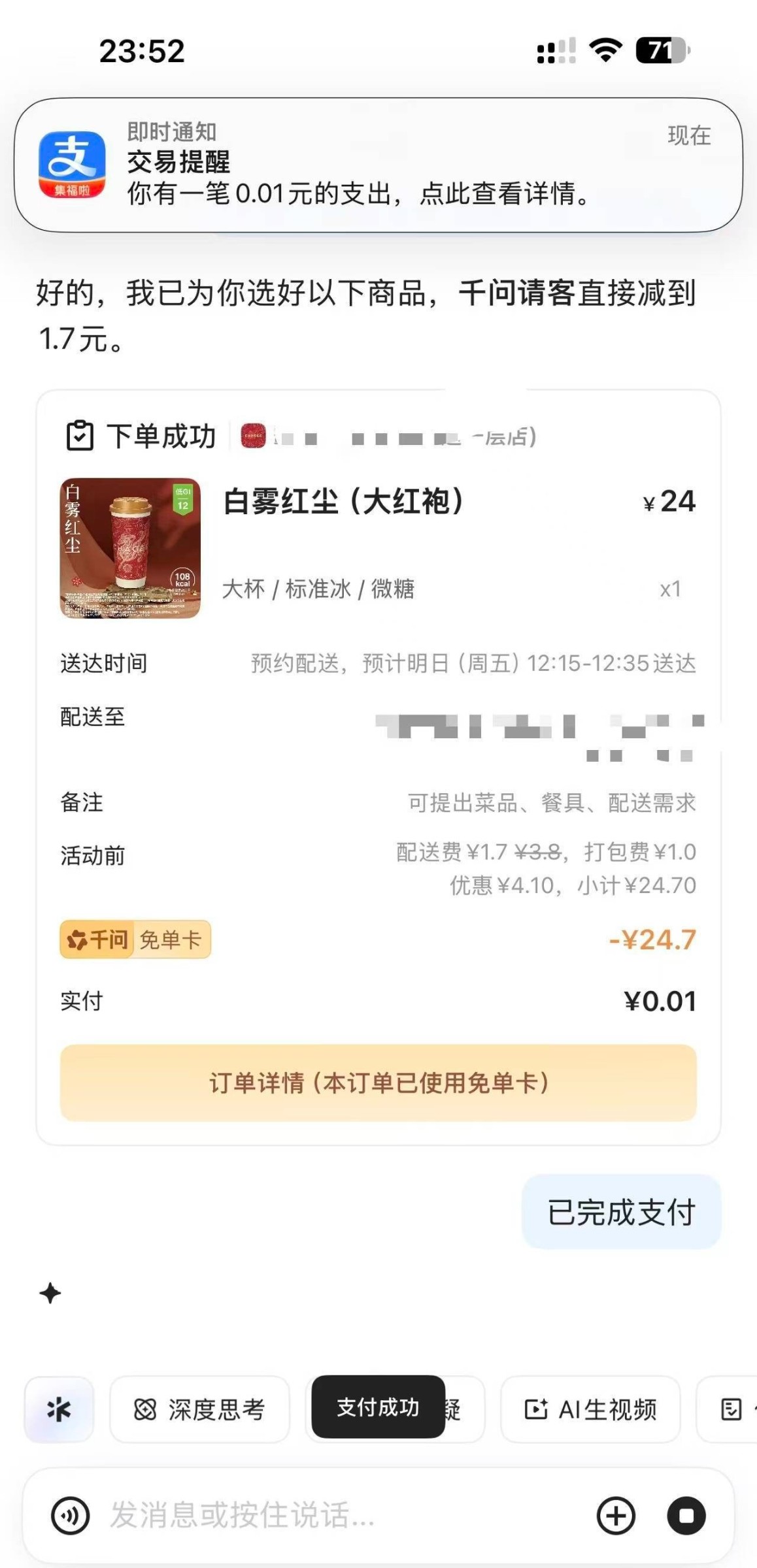Select the AI生视频 chip
This screenshot has height=1568, width=757.
pyautogui.click(x=590, y=1409)
